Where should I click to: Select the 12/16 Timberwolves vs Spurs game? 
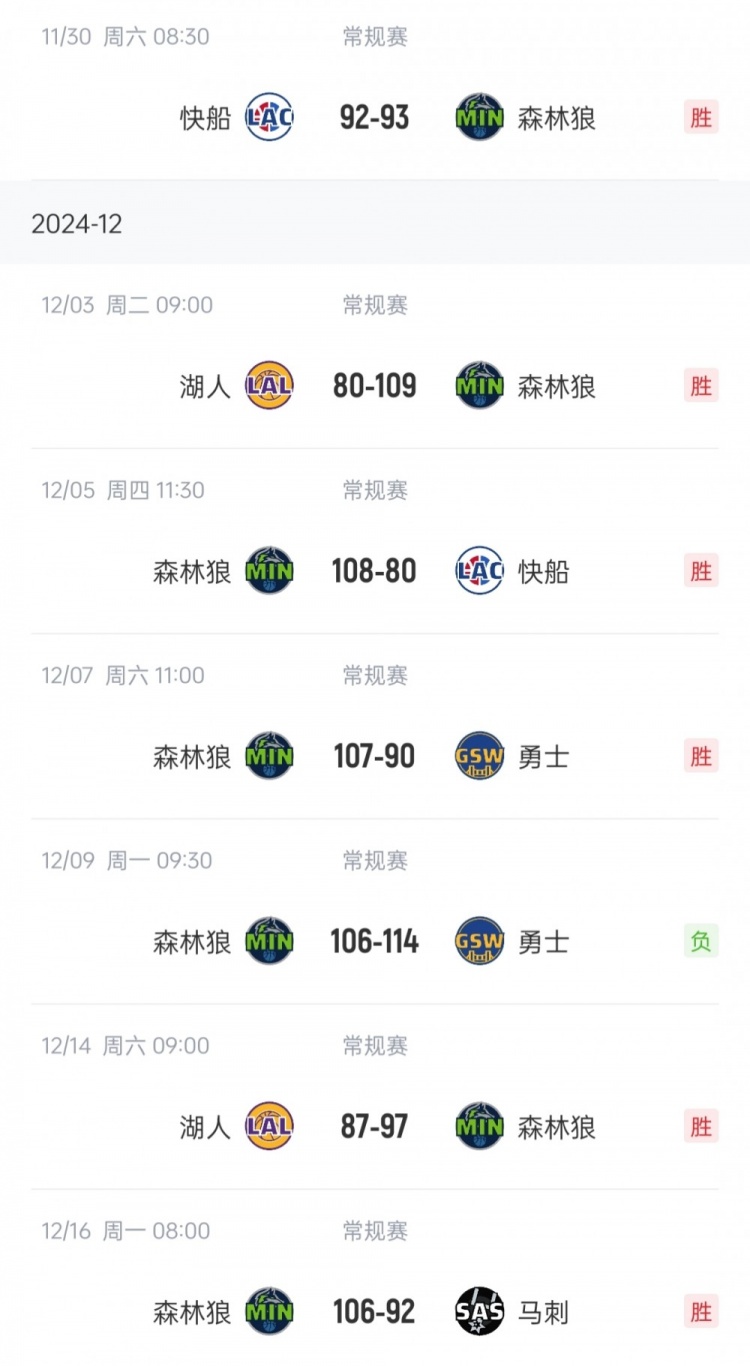pos(374,1312)
